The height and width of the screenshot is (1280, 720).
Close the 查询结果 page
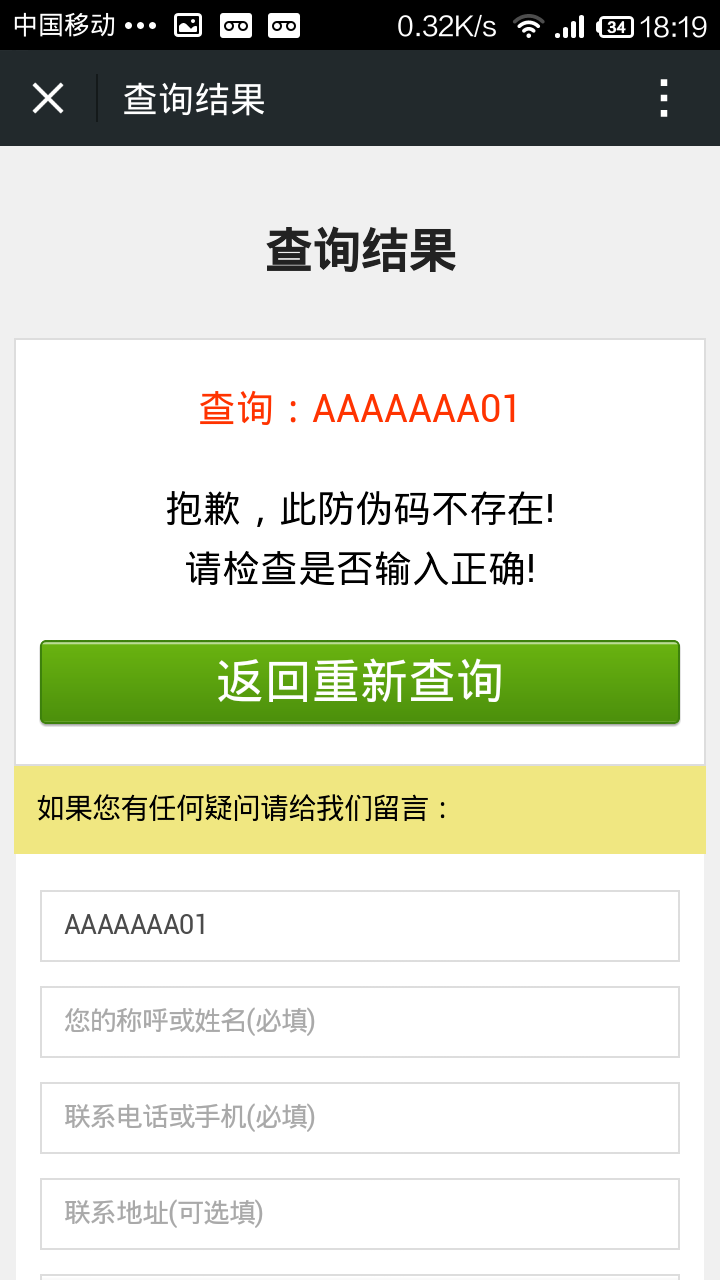(48, 98)
